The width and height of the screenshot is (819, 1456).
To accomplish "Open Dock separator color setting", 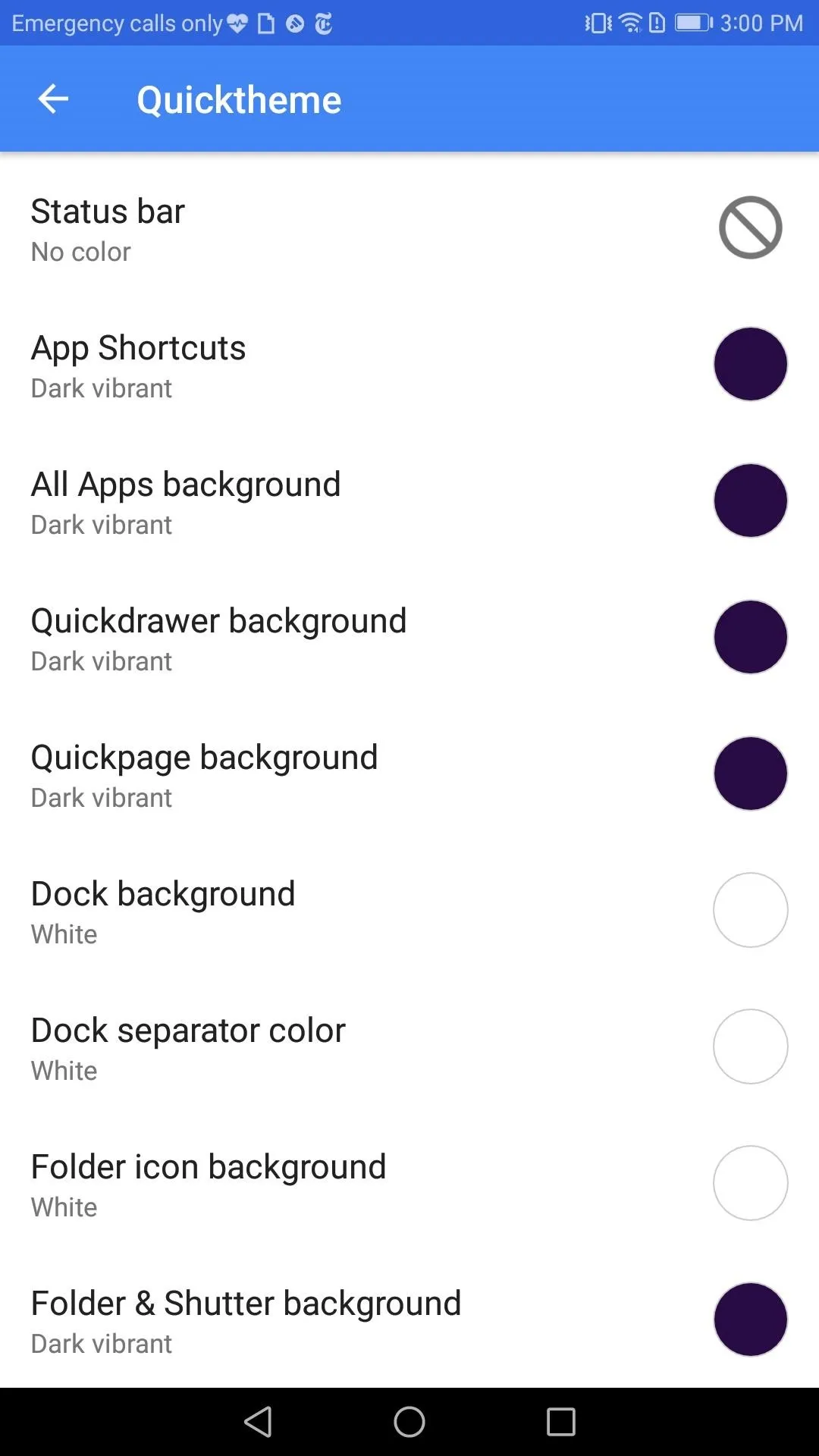I will click(409, 1046).
